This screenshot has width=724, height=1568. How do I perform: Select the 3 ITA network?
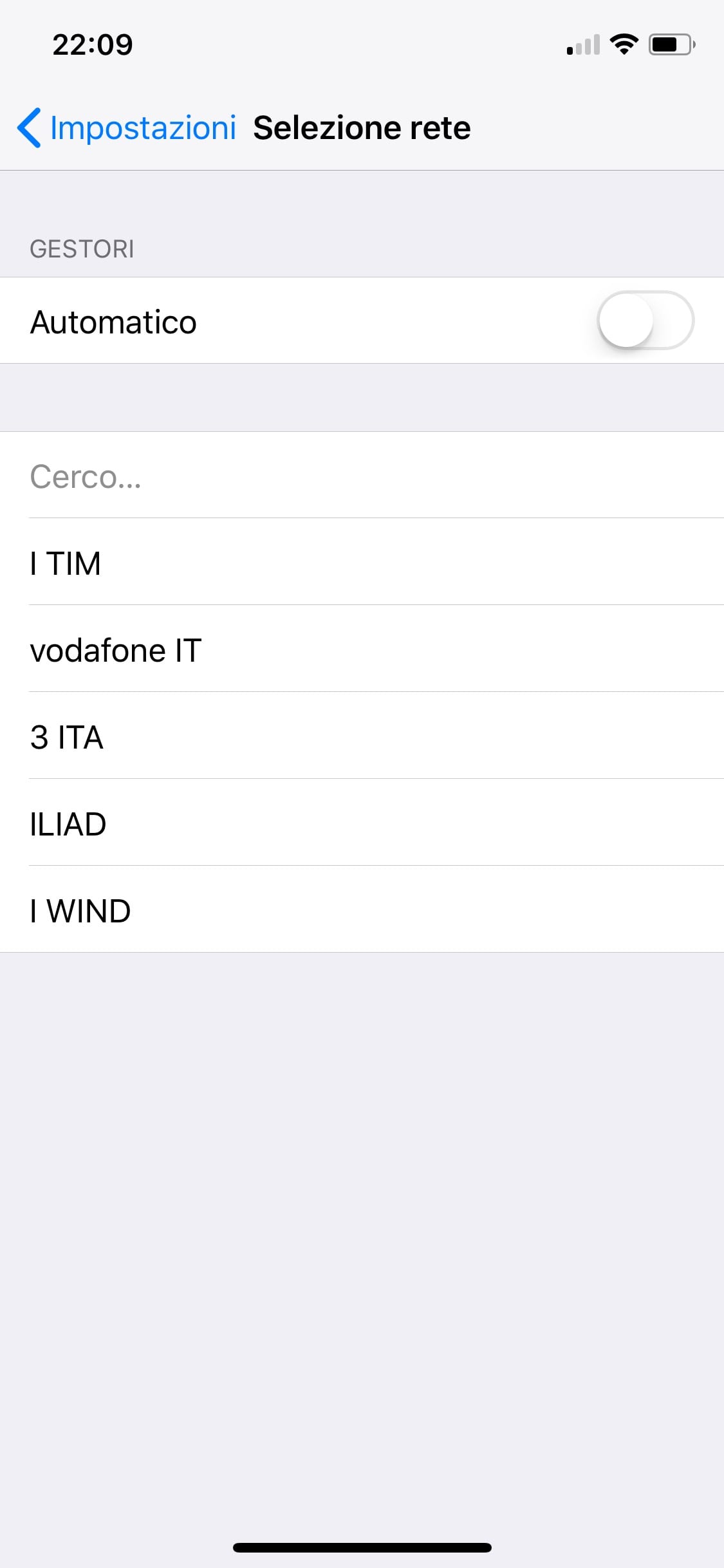362,736
